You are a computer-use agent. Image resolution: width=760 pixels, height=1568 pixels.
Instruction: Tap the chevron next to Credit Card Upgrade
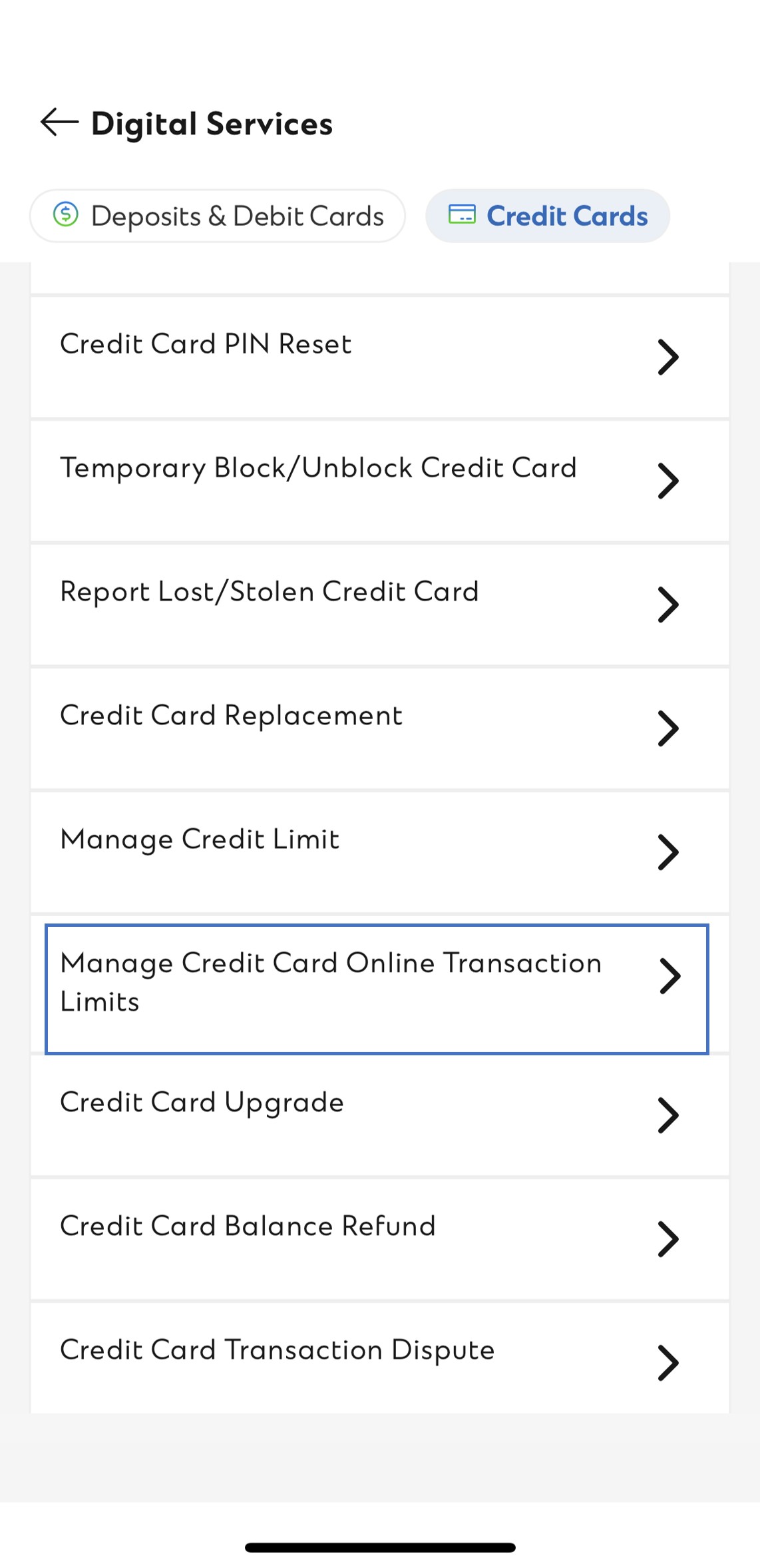[668, 1115]
